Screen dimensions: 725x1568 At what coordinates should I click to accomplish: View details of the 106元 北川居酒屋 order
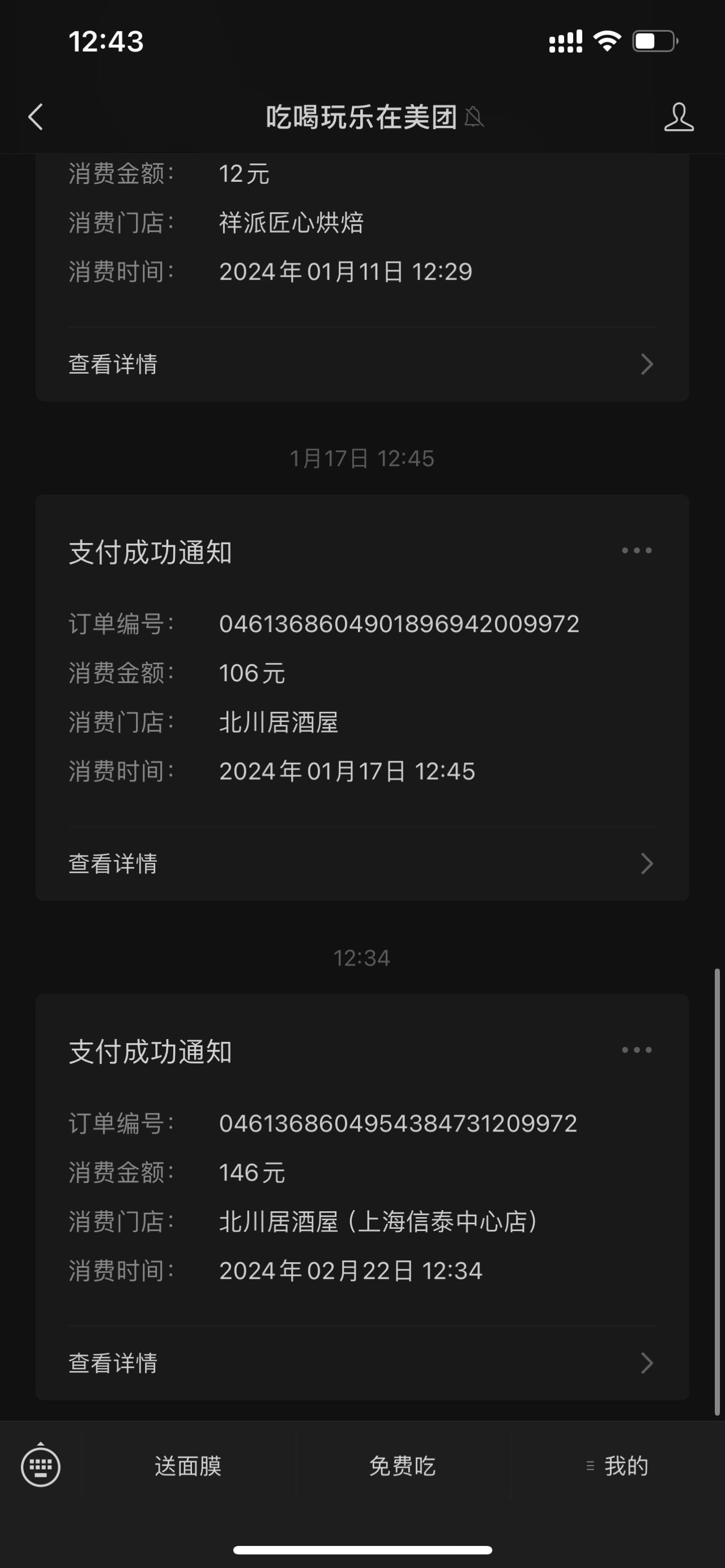361,863
